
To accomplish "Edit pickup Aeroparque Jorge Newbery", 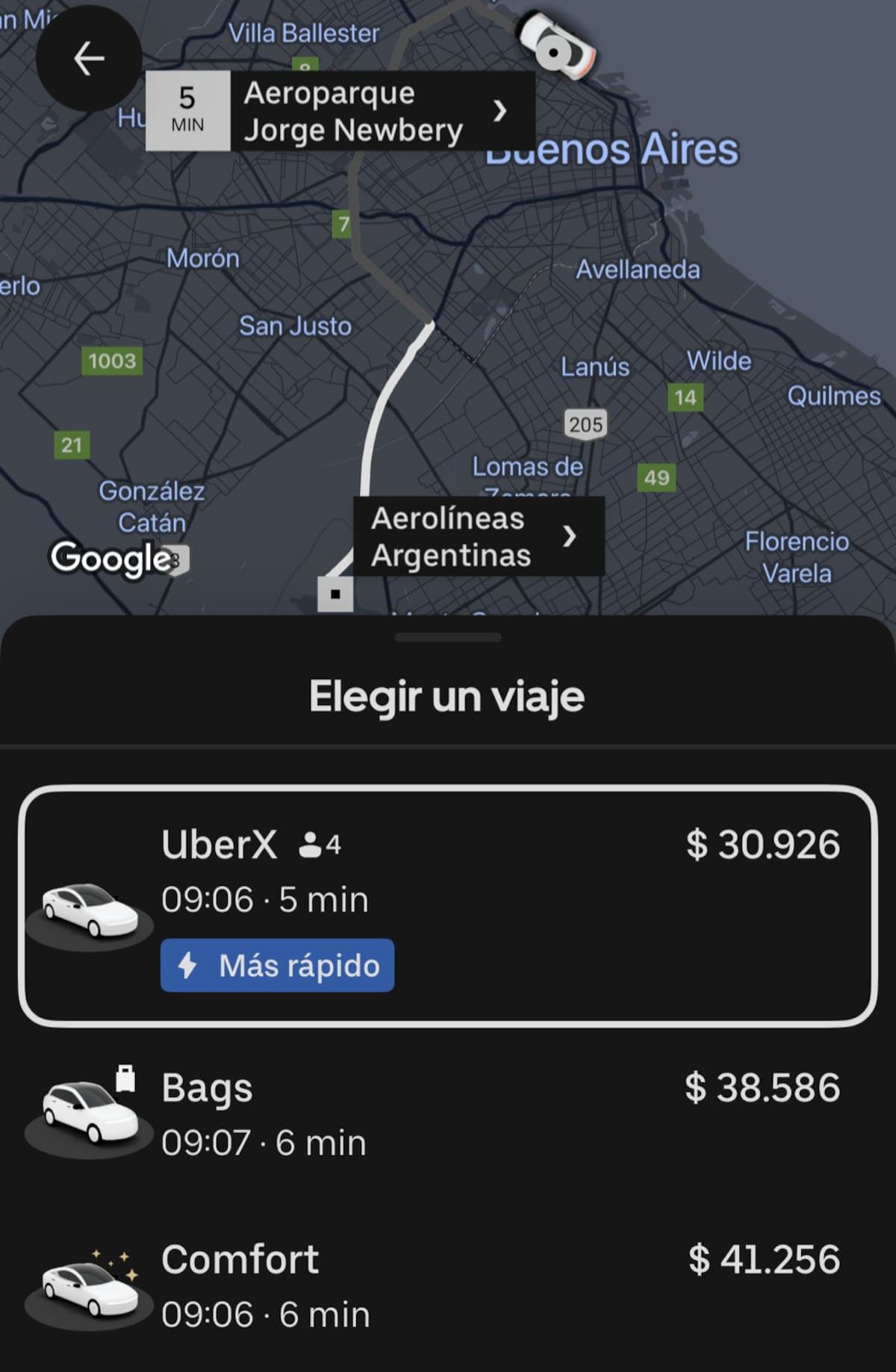I will point(373,111).
